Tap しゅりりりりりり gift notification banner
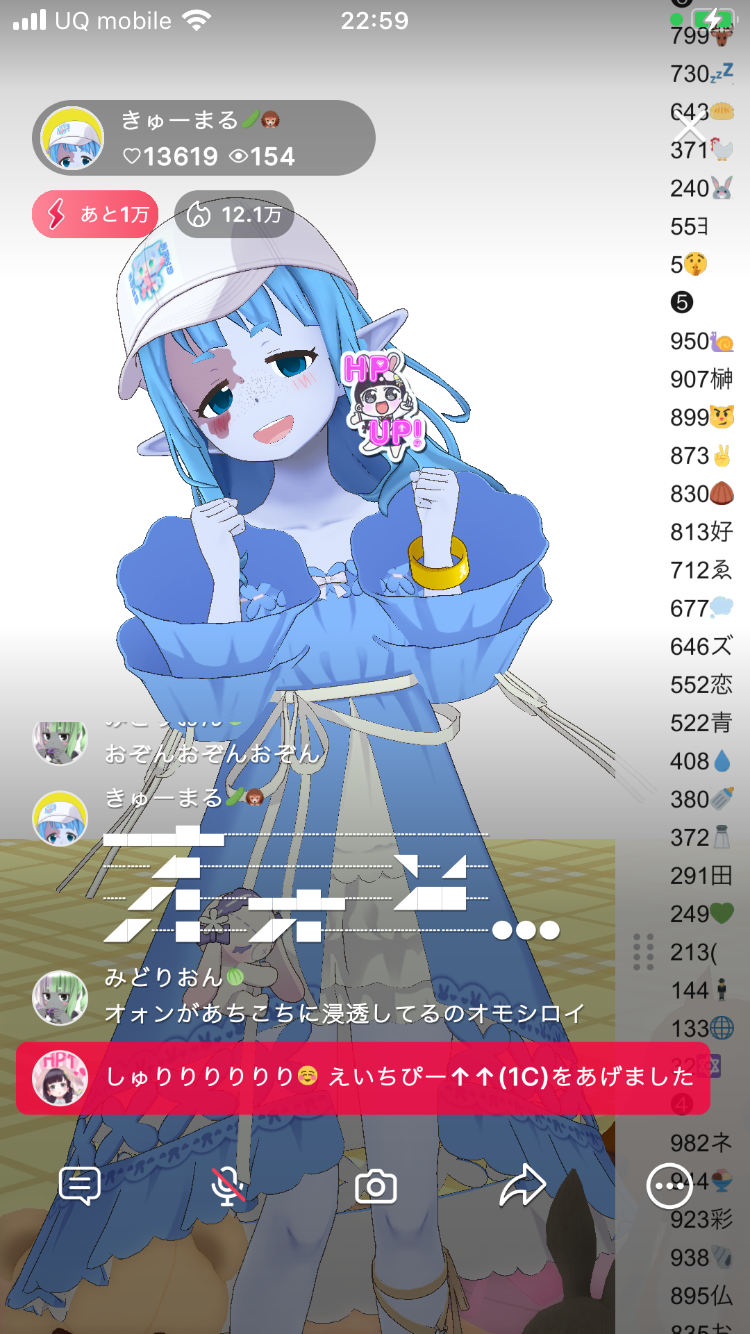Image resolution: width=750 pixels, height=1334 pixels. tap(362, 1077)
